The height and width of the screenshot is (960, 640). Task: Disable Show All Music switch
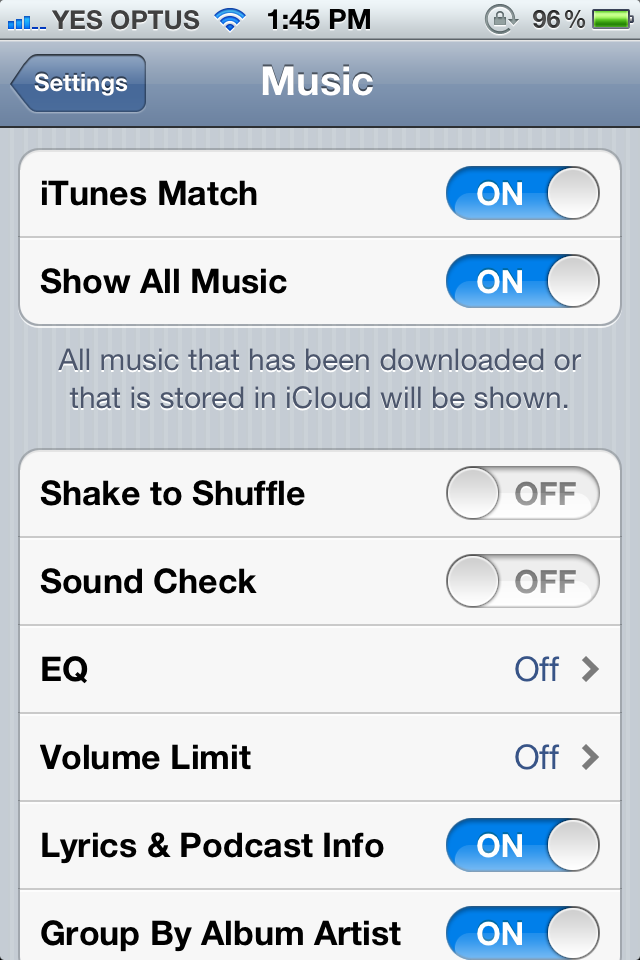click(522, 281)
